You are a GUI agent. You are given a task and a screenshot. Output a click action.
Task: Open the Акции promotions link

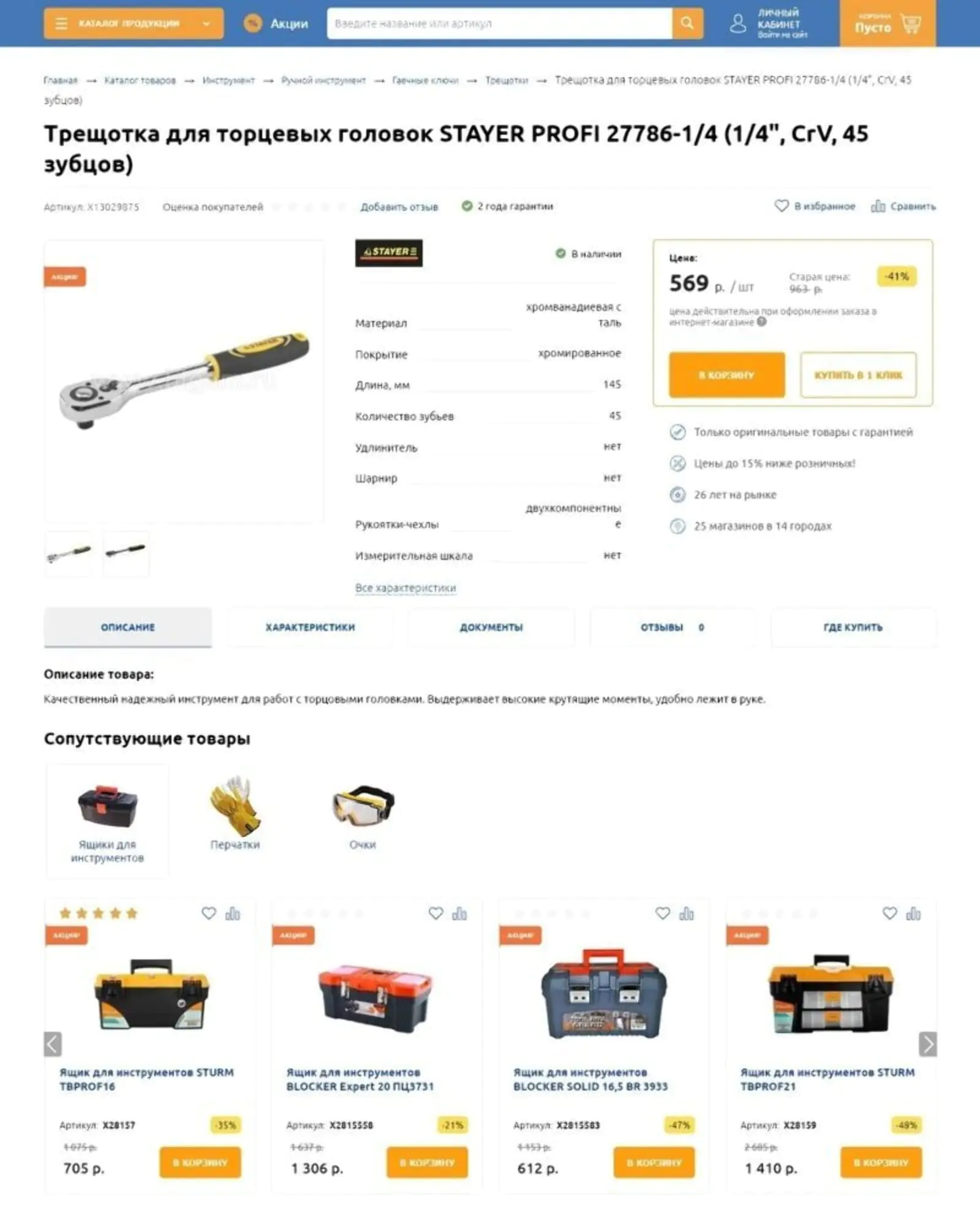click(277, 24)
